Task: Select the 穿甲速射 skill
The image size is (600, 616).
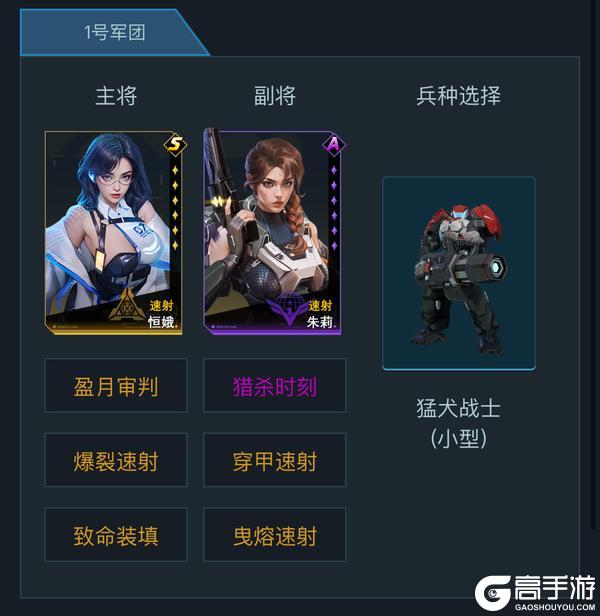Action: coord(274,461)
